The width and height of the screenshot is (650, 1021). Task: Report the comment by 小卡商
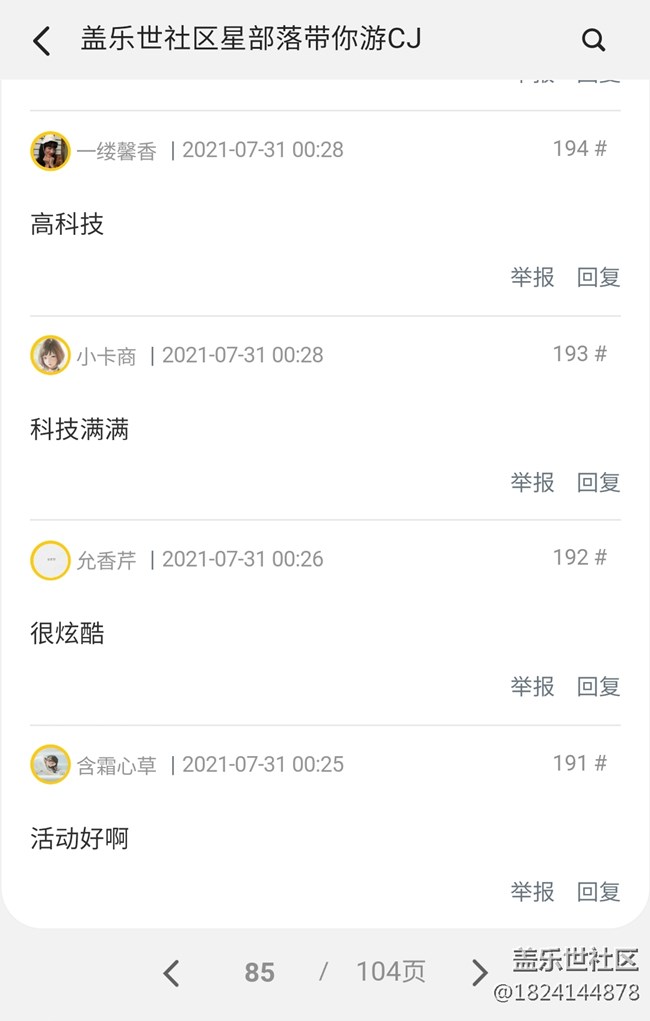pos(532,482)
